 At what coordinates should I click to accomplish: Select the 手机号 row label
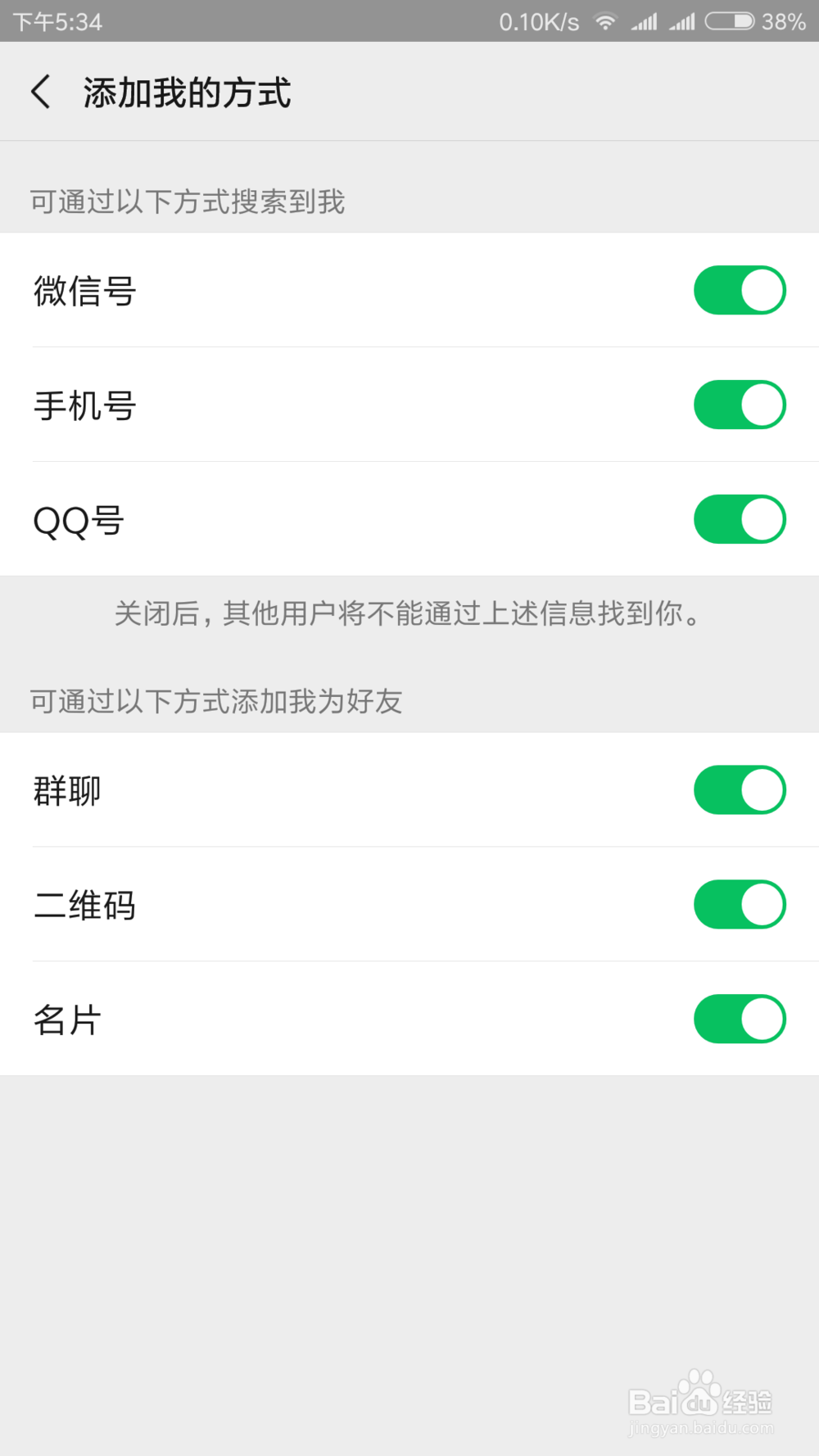coord(86,405)
